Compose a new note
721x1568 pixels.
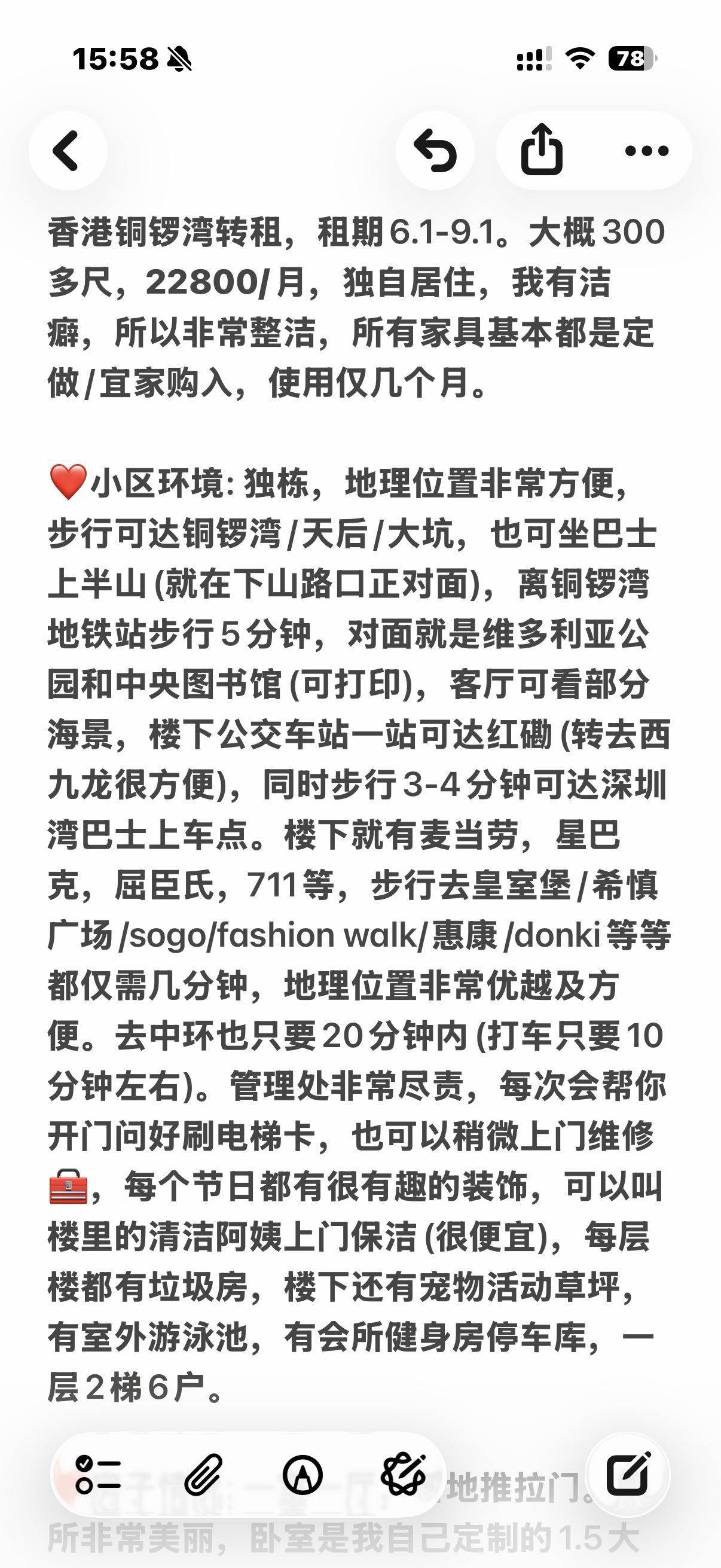tap(629, 1475)
